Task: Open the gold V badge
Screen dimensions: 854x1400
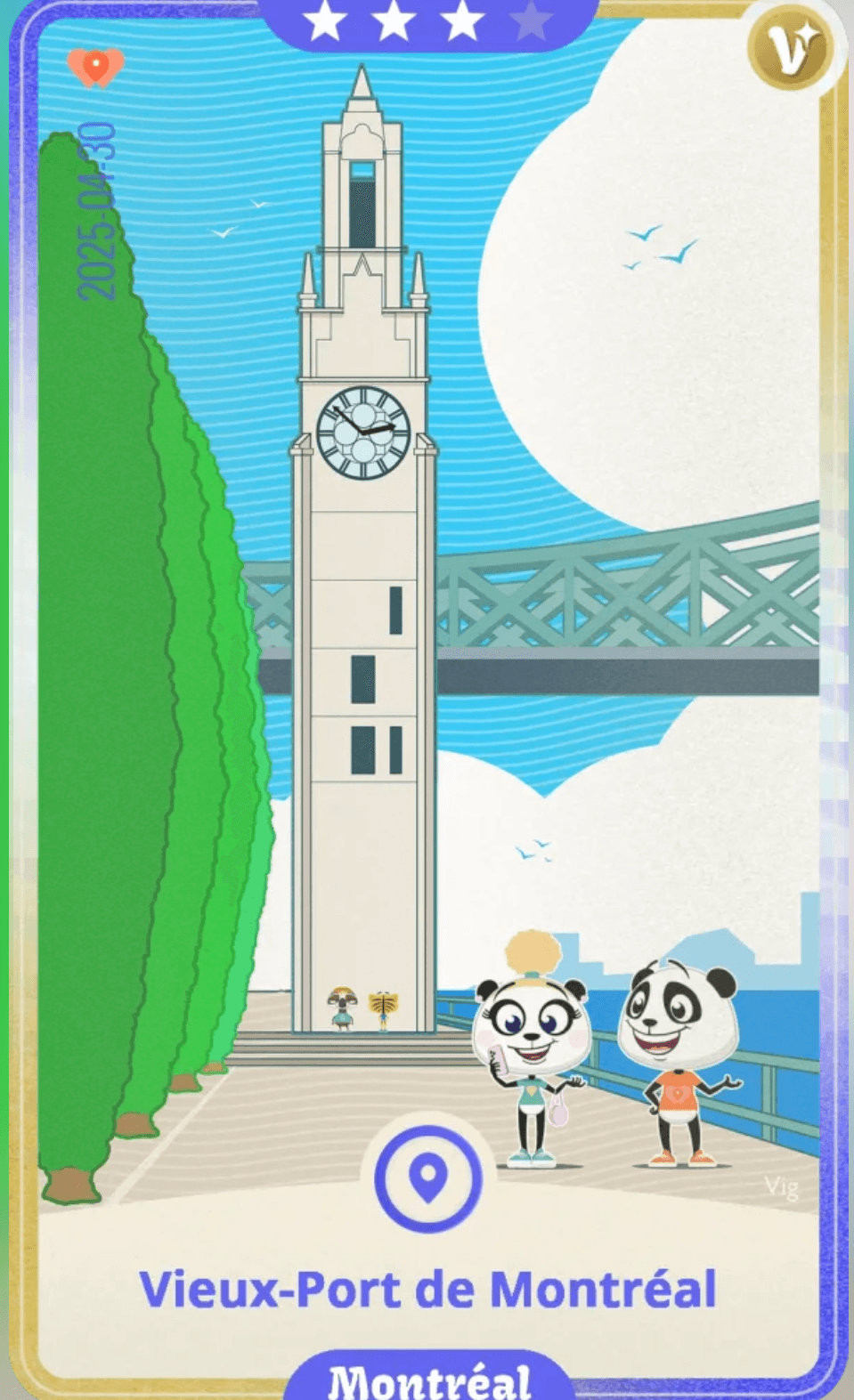Action: click(x=789, y=48)
